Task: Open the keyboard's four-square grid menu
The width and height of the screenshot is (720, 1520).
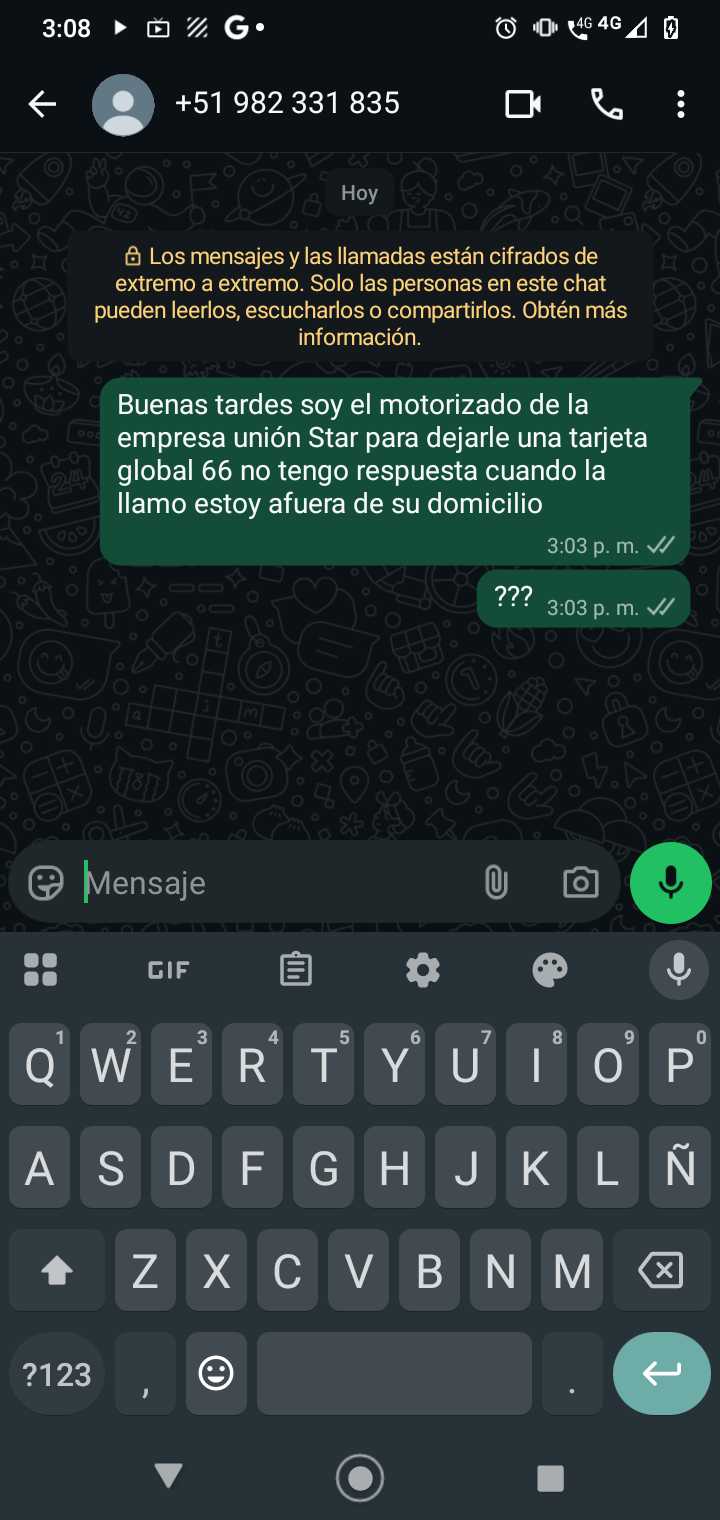Action: coord(41,970)
